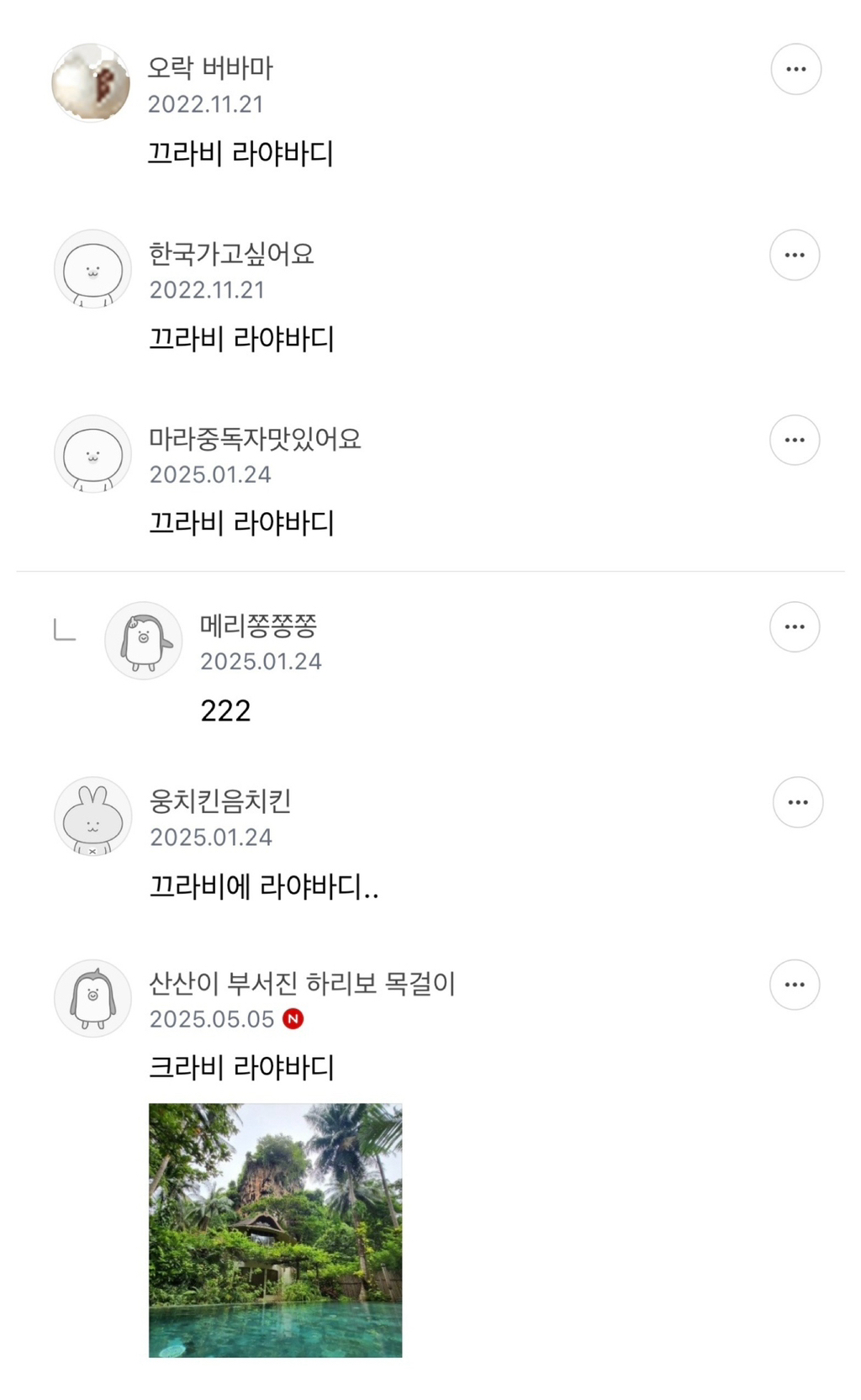Open 웅치킨음치킨's profile avatar
861x1400 pixels.
coord(92,816)
